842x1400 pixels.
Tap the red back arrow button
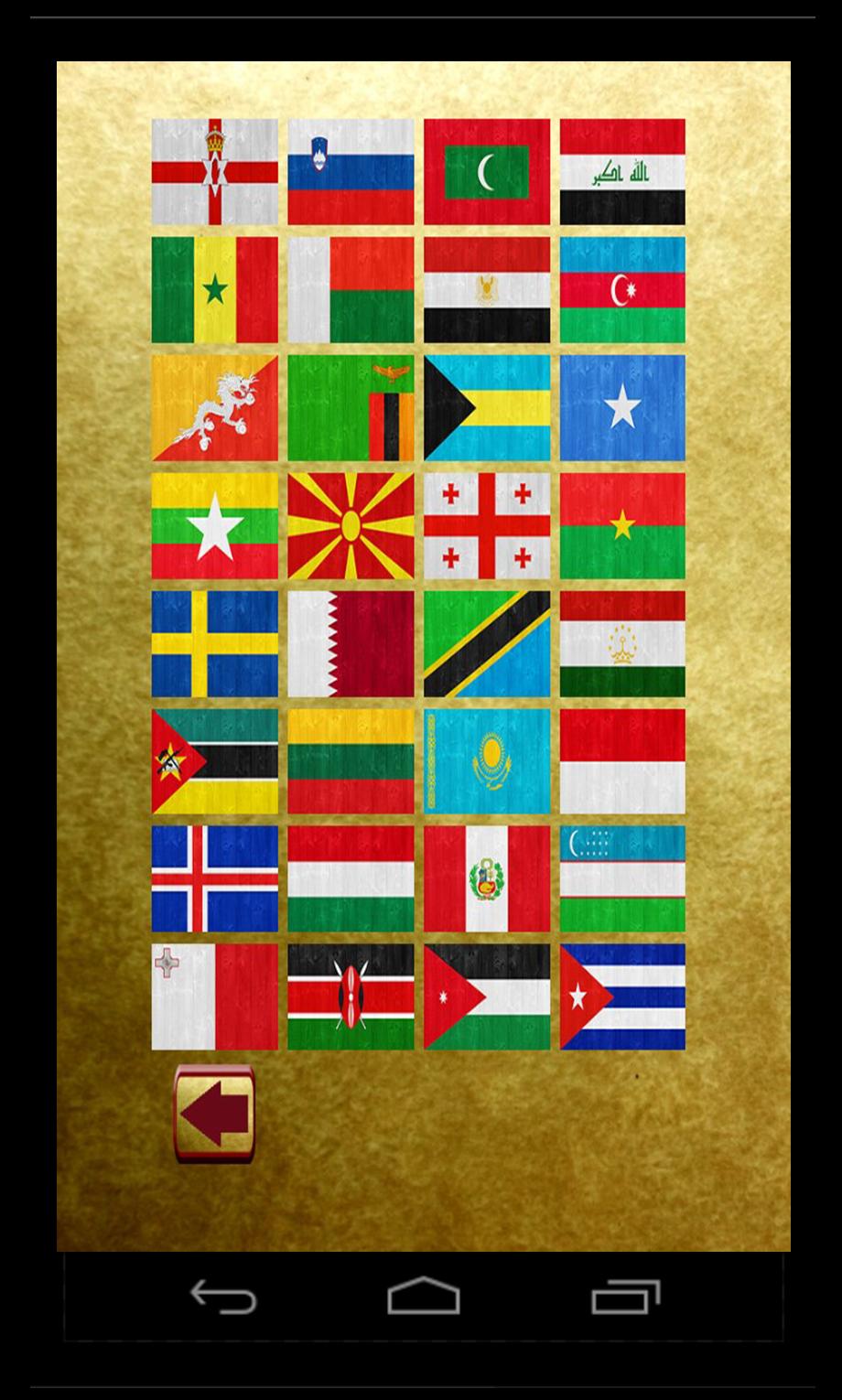pos(214,1114)
